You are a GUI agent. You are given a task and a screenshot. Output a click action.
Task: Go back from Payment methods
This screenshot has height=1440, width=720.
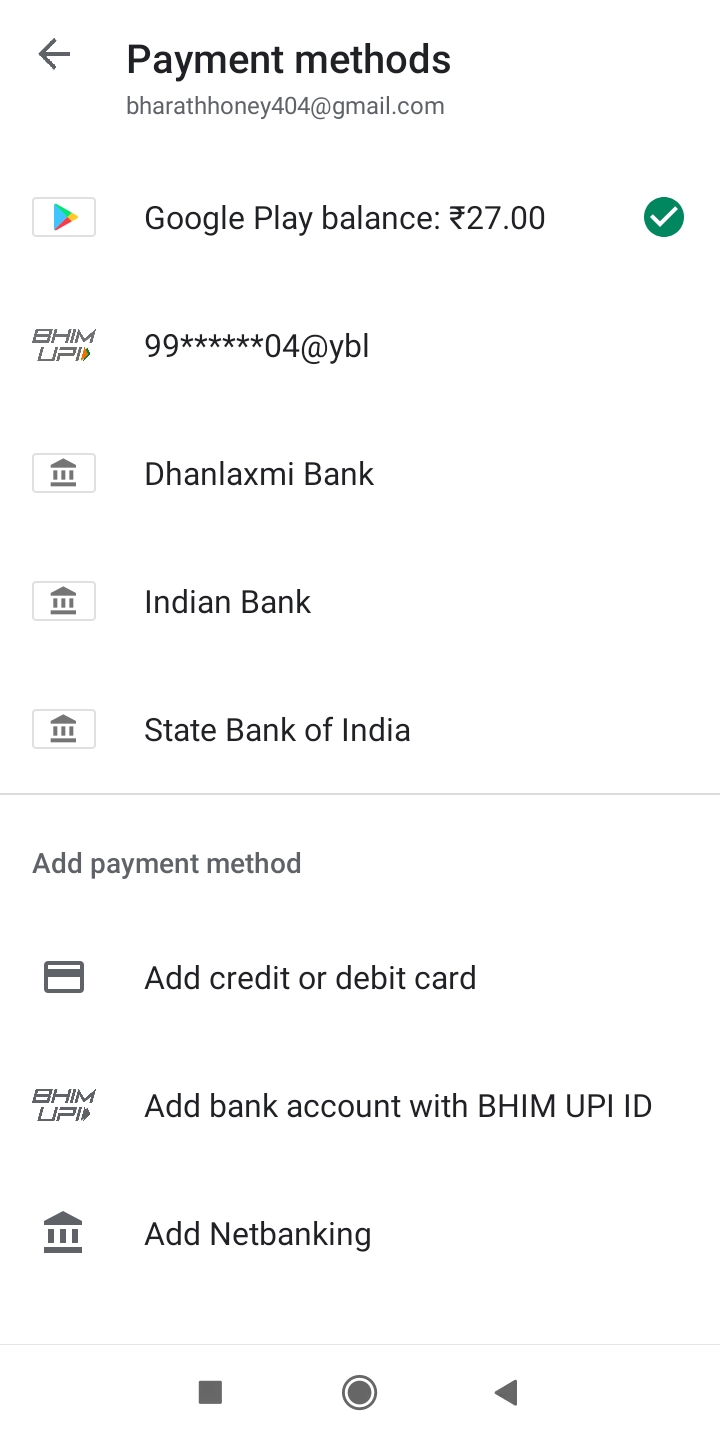click(x=54, y=55)
